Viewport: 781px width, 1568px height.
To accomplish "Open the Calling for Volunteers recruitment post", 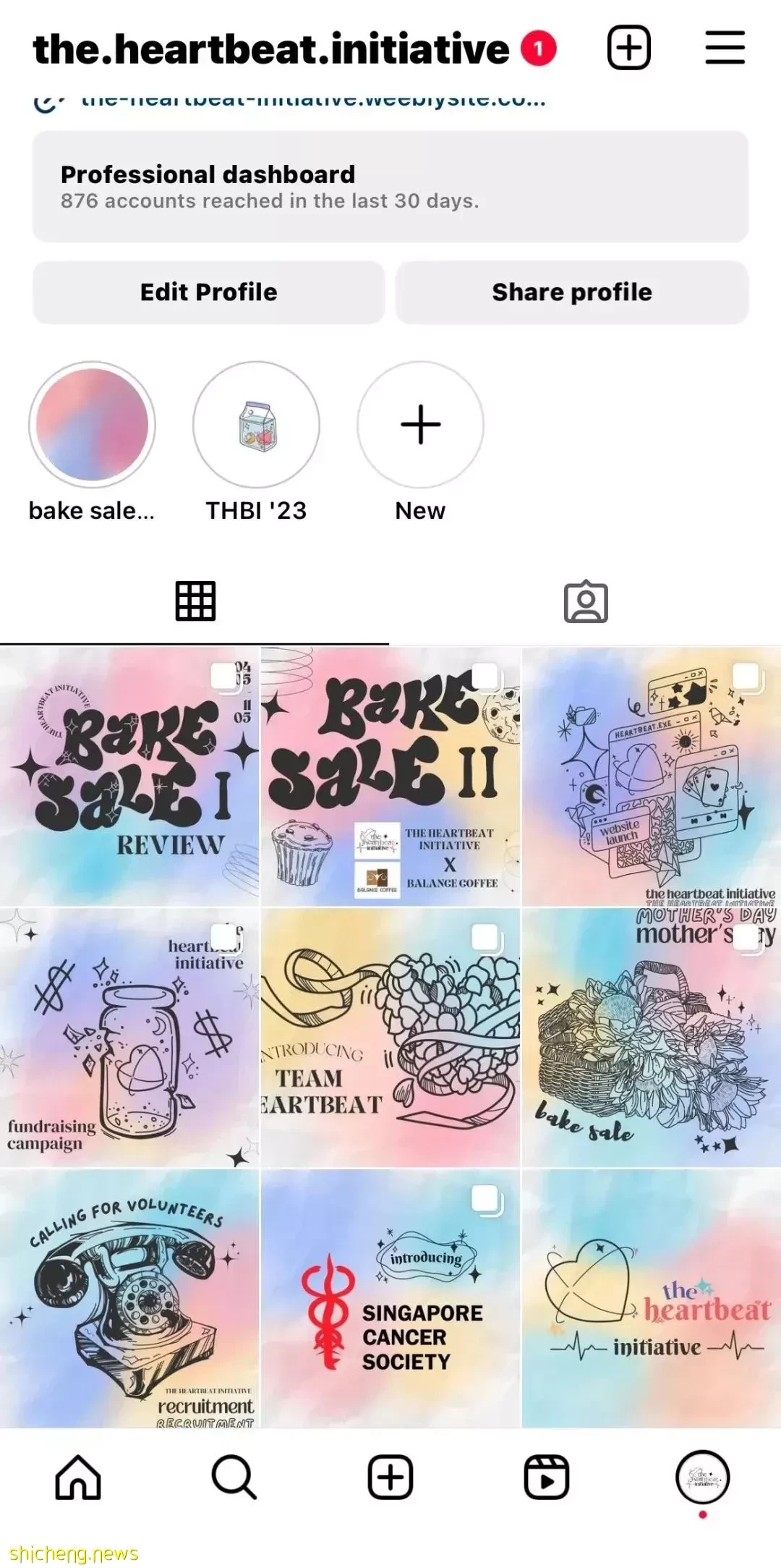I will pos(129,1299).
